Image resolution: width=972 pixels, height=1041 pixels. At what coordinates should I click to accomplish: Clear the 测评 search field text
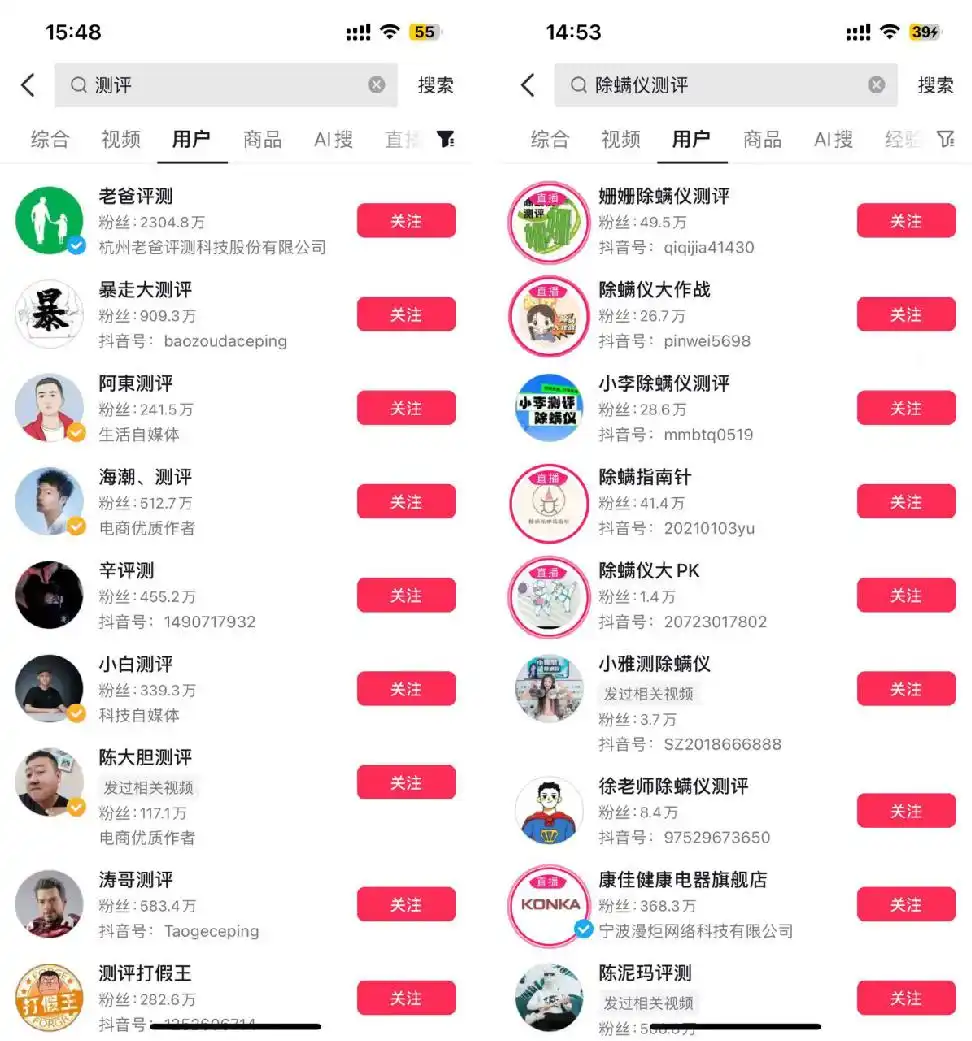coord(377,85)
